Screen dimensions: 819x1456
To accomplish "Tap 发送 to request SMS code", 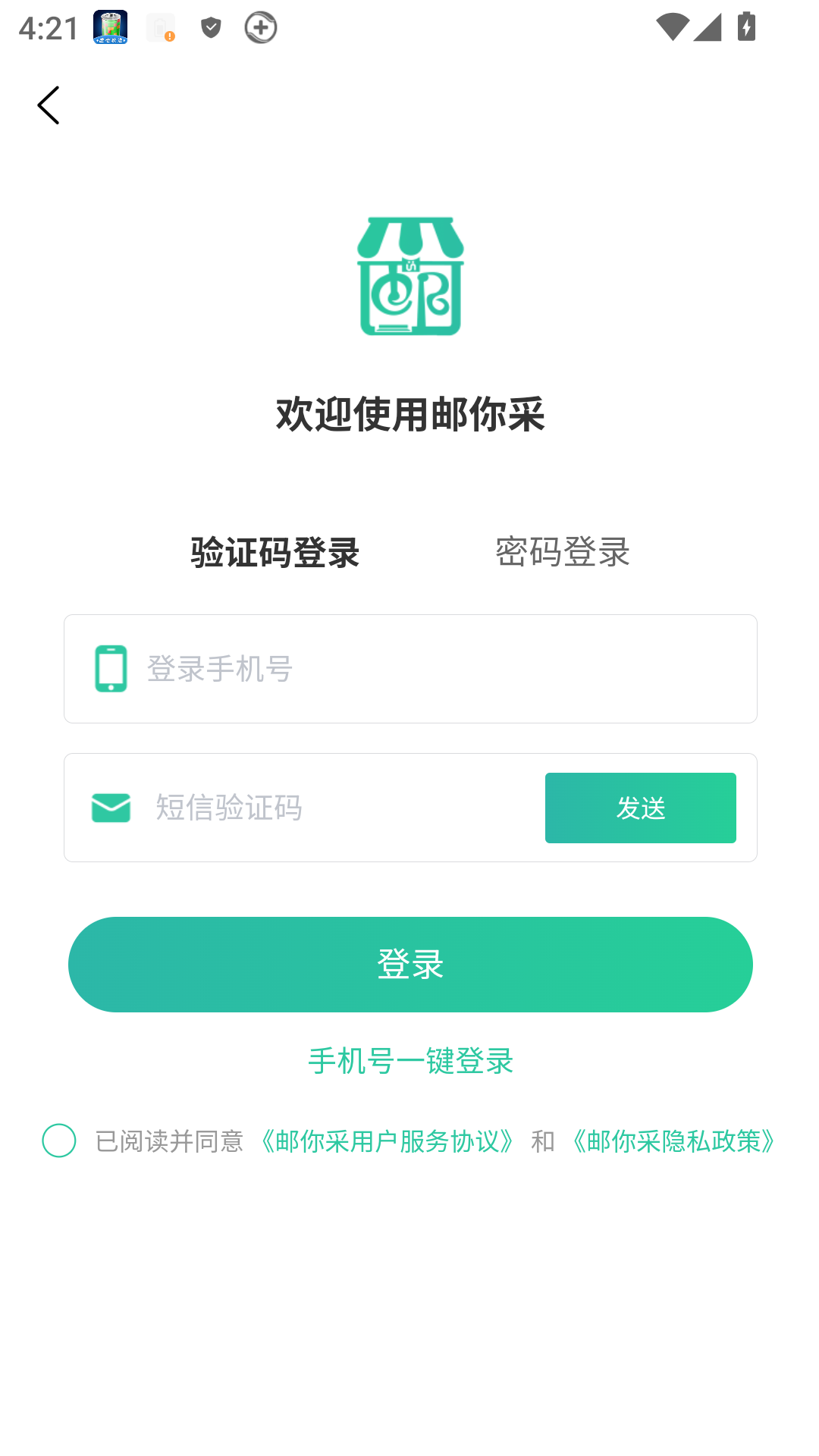I will [x=640, y=808].
